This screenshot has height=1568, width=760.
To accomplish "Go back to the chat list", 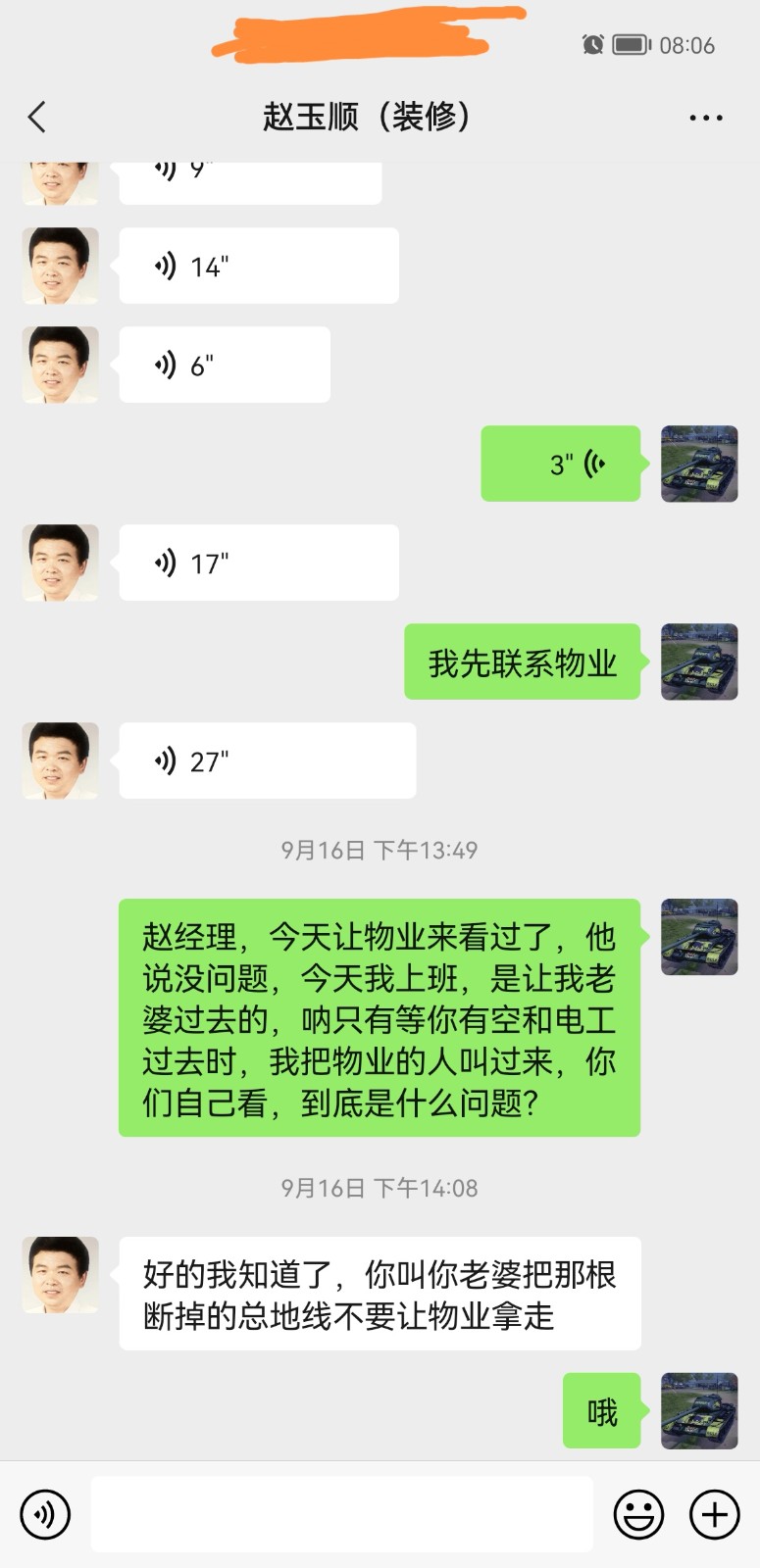I will 37,118.
